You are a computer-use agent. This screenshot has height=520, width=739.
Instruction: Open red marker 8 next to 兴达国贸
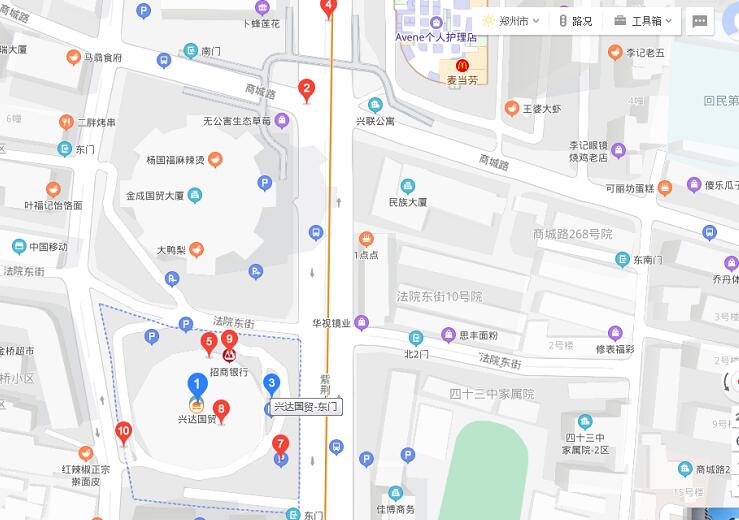tap(221, 411)
